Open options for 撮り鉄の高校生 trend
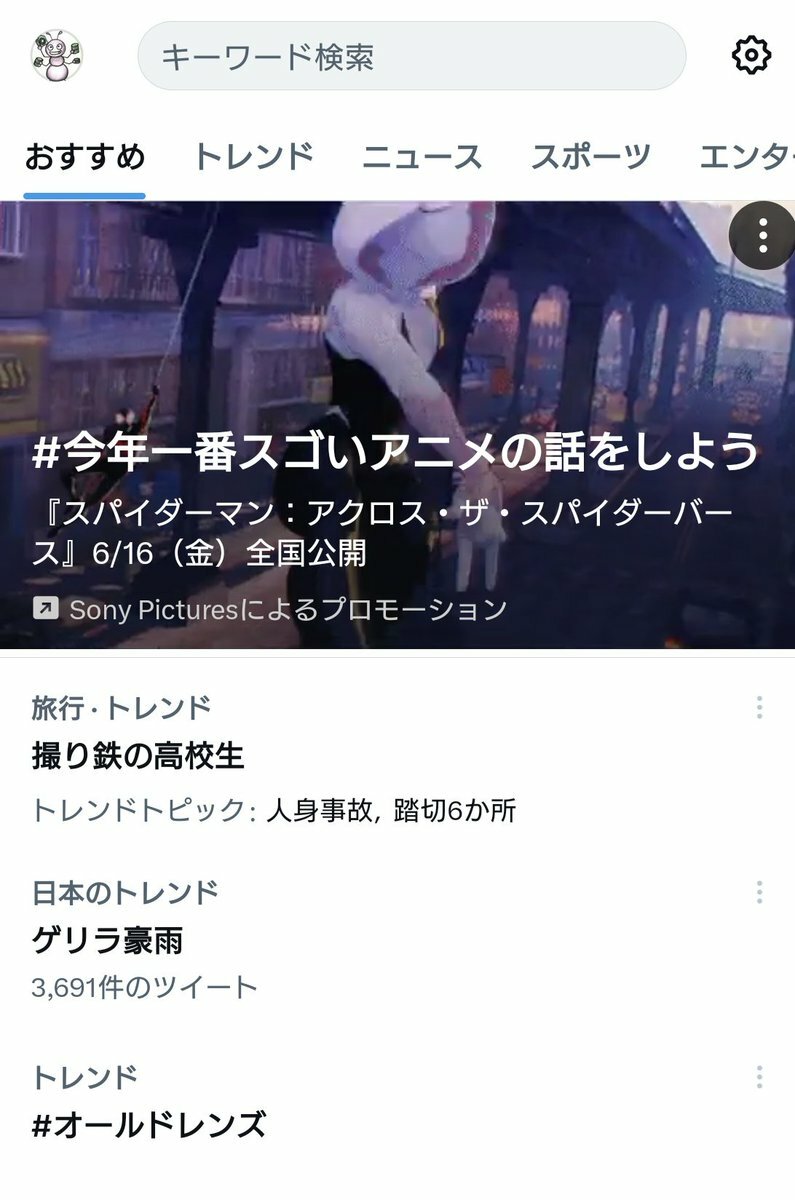 759,708
